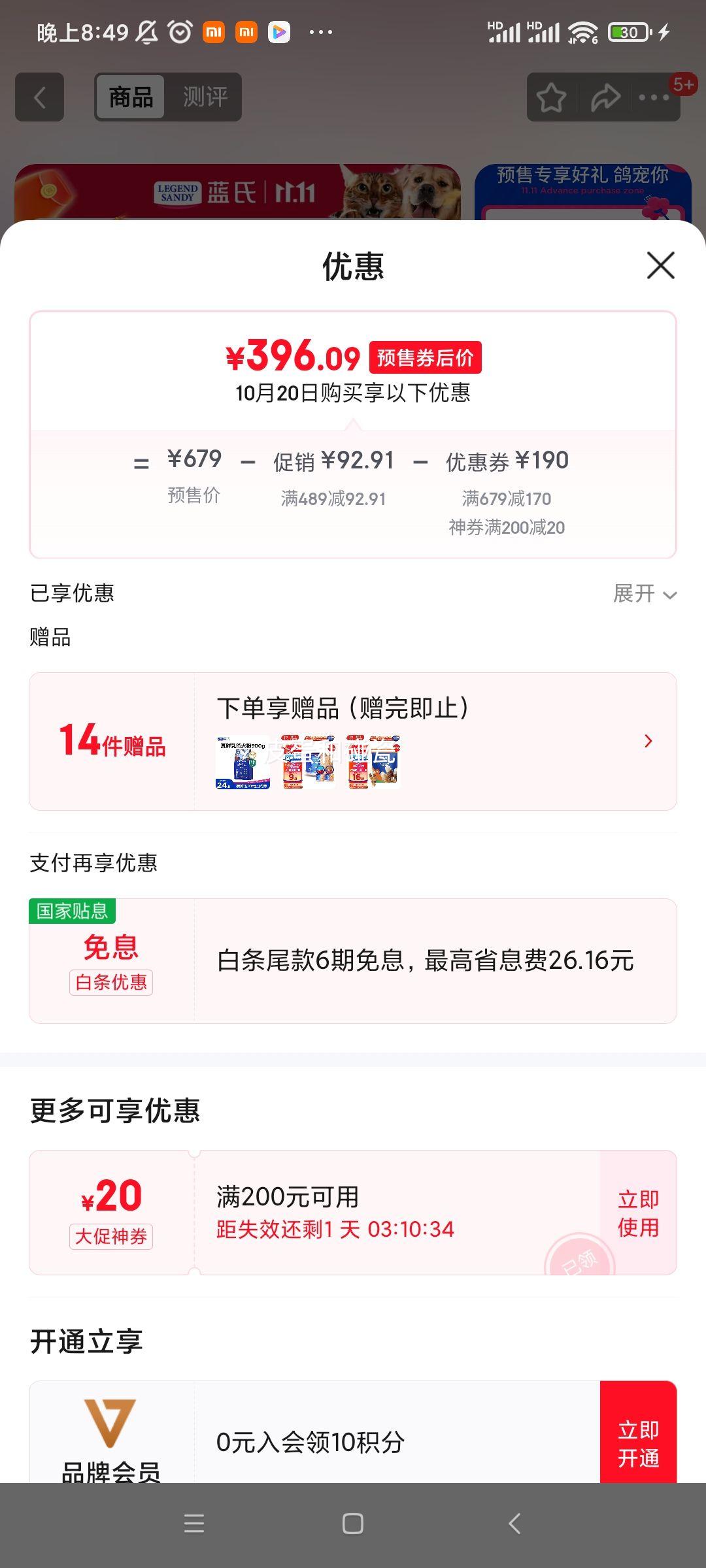Close the 优惠 discount panel
This screenshot has width=706, height=1568.
[660, 266]
